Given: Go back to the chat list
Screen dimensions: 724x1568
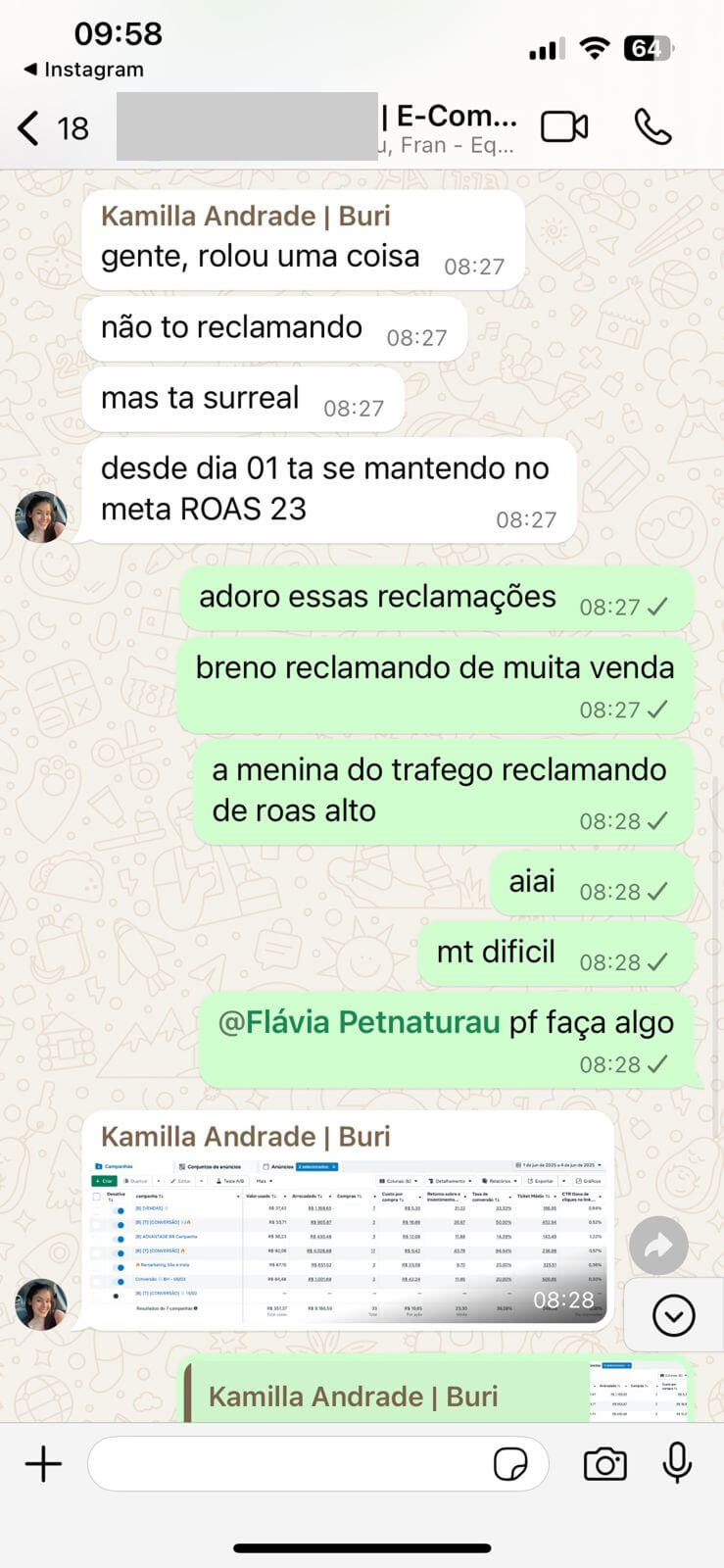Looking at the screenshot, I should 53,128.
